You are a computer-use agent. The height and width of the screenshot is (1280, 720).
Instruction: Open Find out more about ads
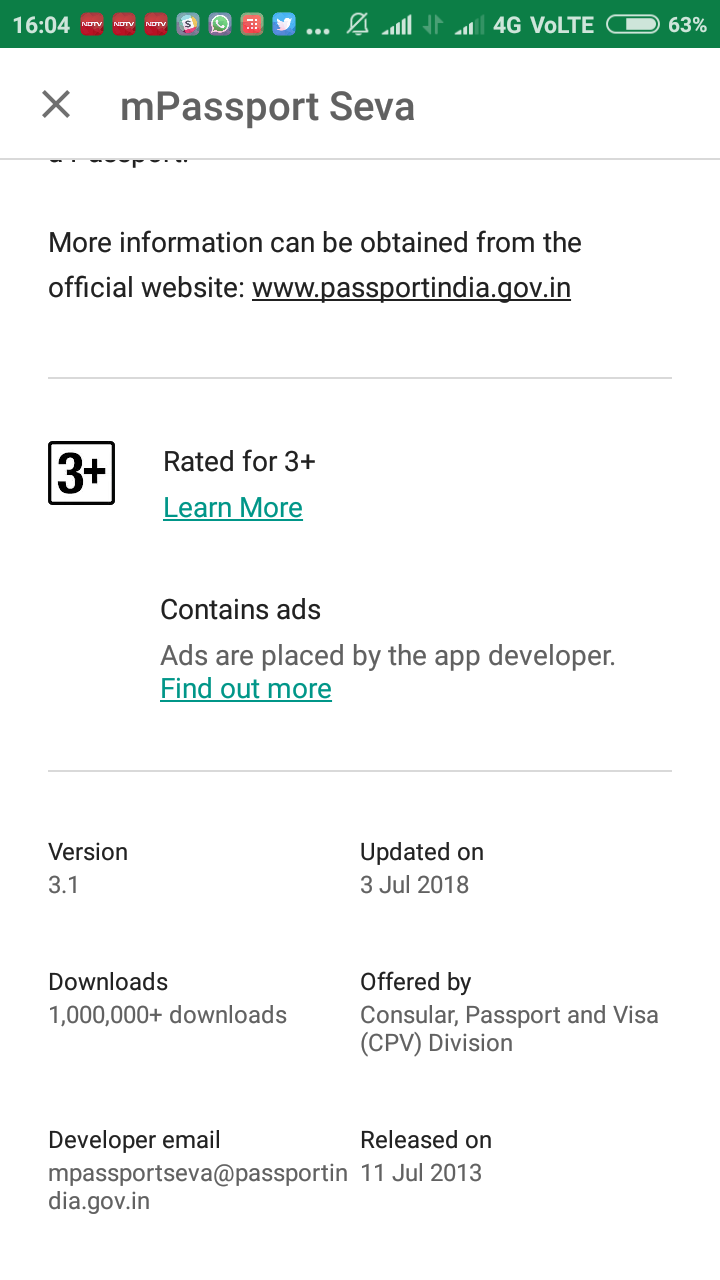(x=246, y=689)
